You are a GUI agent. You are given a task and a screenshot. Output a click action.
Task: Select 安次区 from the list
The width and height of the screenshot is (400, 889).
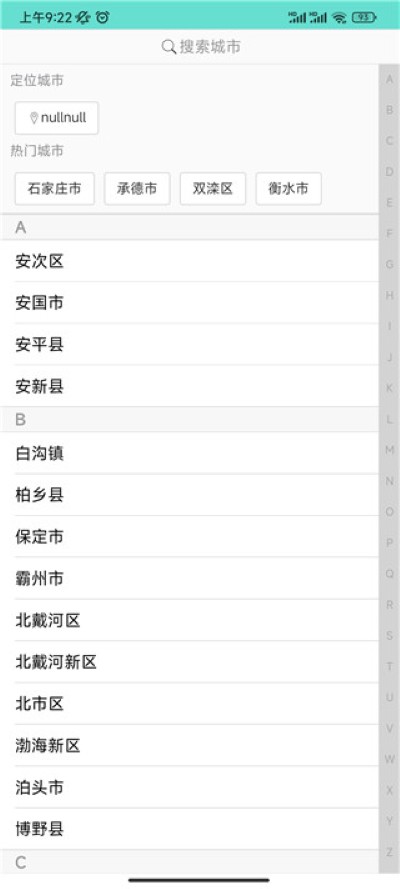tap(189, 261)
